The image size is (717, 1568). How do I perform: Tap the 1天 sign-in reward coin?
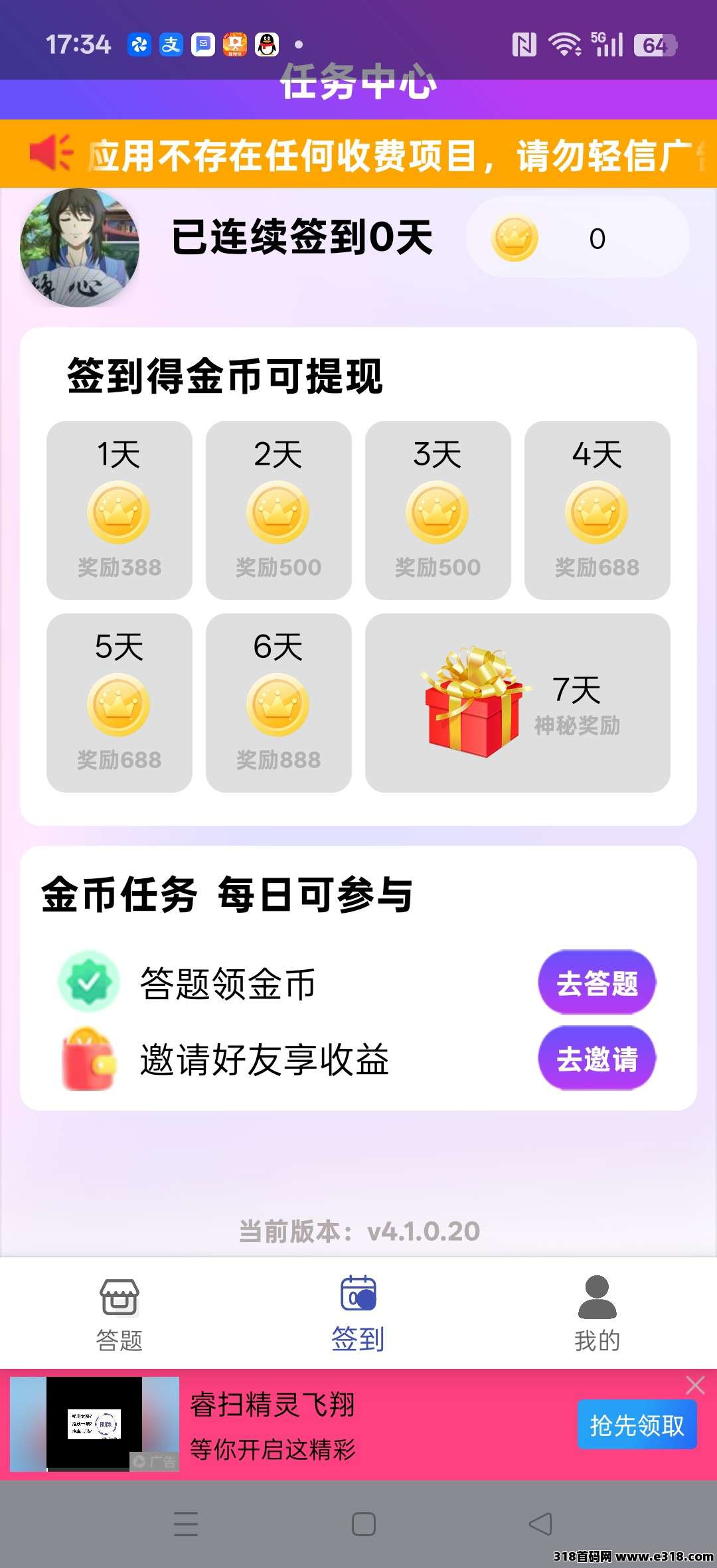coord(118,511)
